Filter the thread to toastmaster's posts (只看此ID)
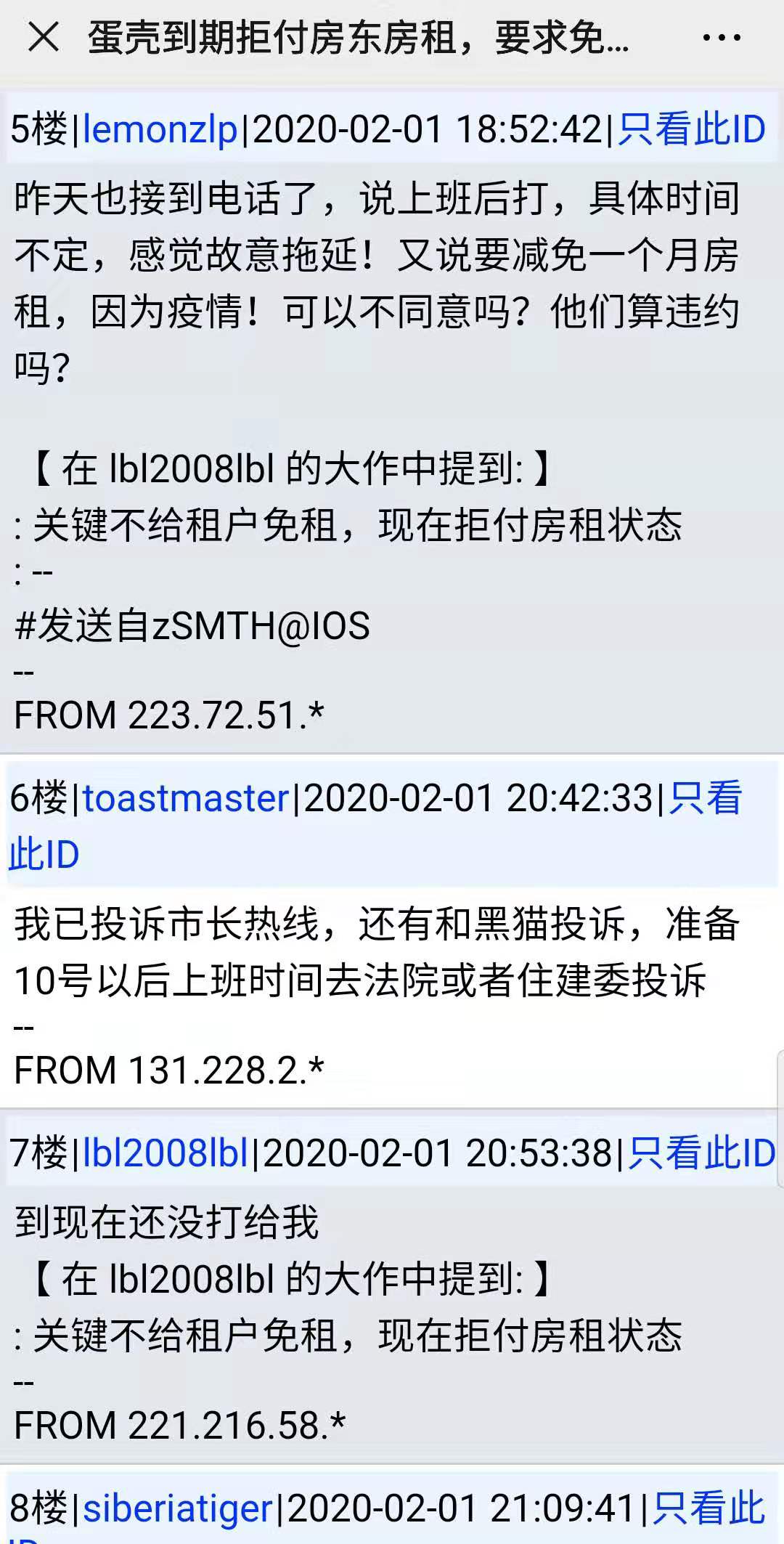Screen dimensions: 784x1544 704,799
